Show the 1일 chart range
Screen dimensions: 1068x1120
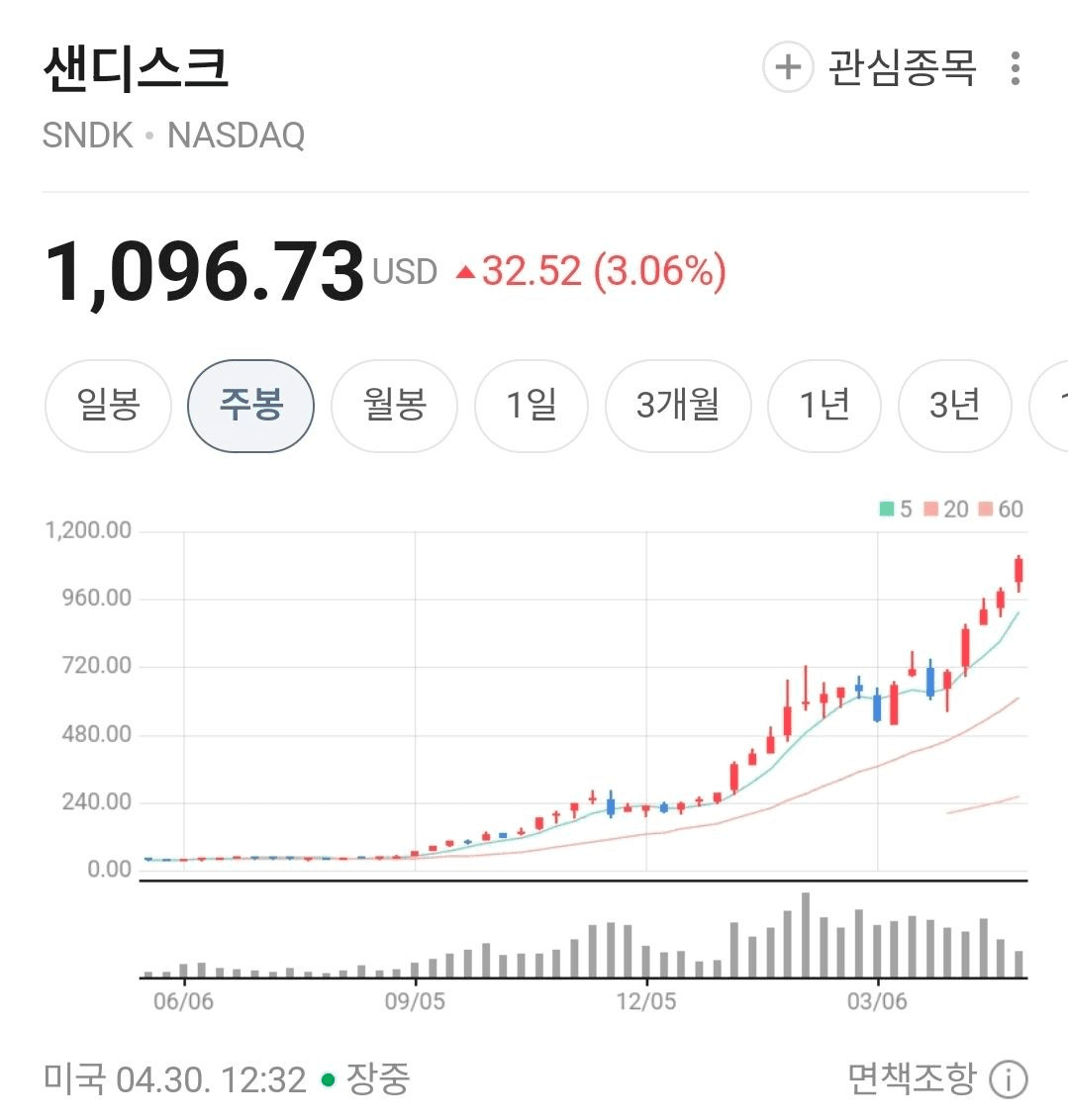pyautogui.click(x=532, y=406)
